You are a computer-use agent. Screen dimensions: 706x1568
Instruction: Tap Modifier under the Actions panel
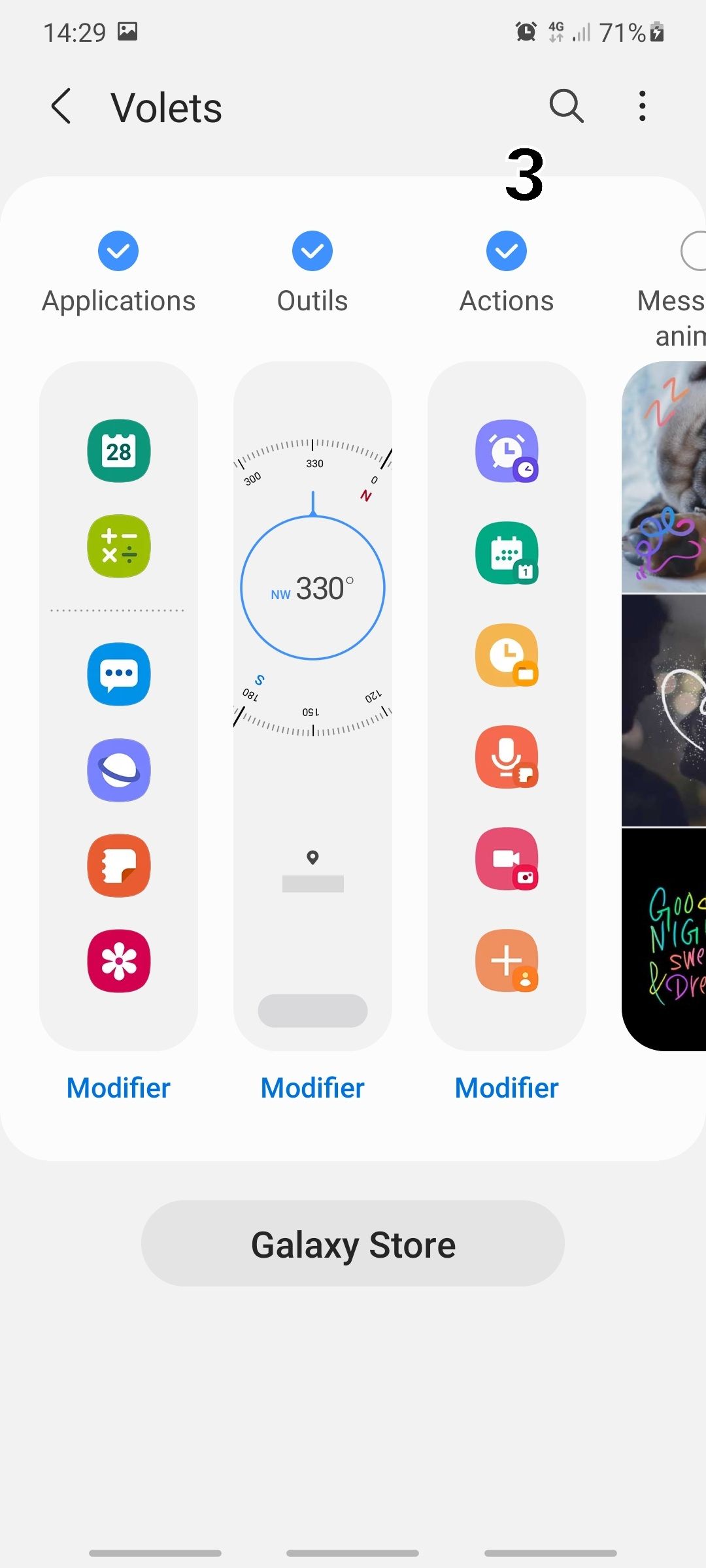(x=506, y=1087)
